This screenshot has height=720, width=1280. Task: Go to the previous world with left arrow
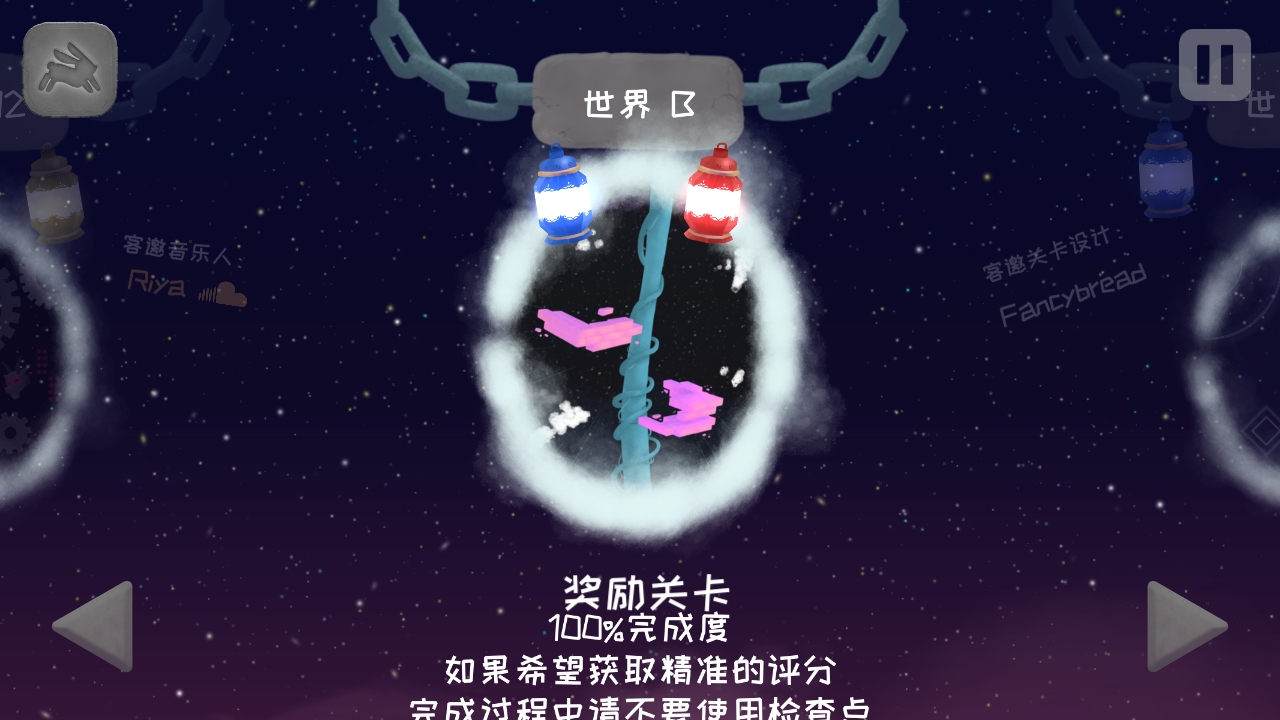pyautogui.click(x=93, y=627)
